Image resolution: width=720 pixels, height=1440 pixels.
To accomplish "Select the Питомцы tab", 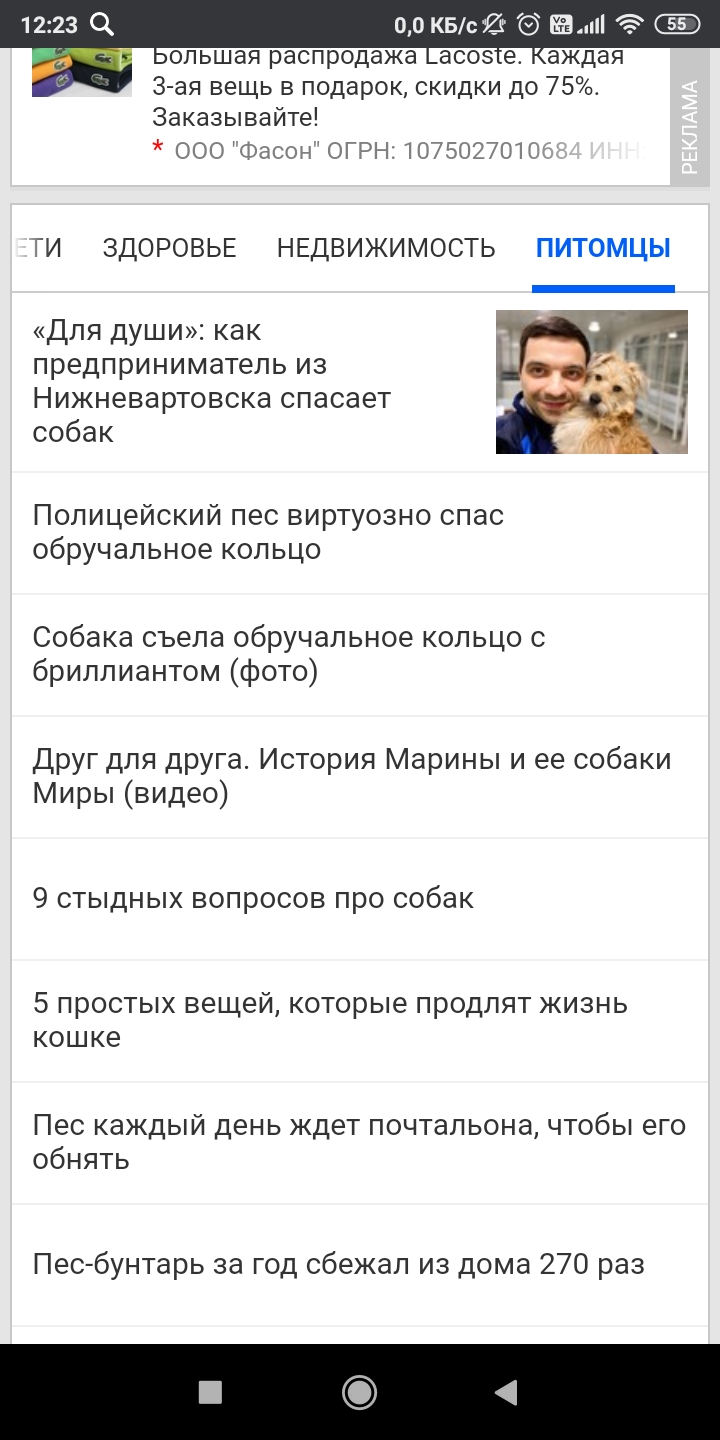I will 603,248.
